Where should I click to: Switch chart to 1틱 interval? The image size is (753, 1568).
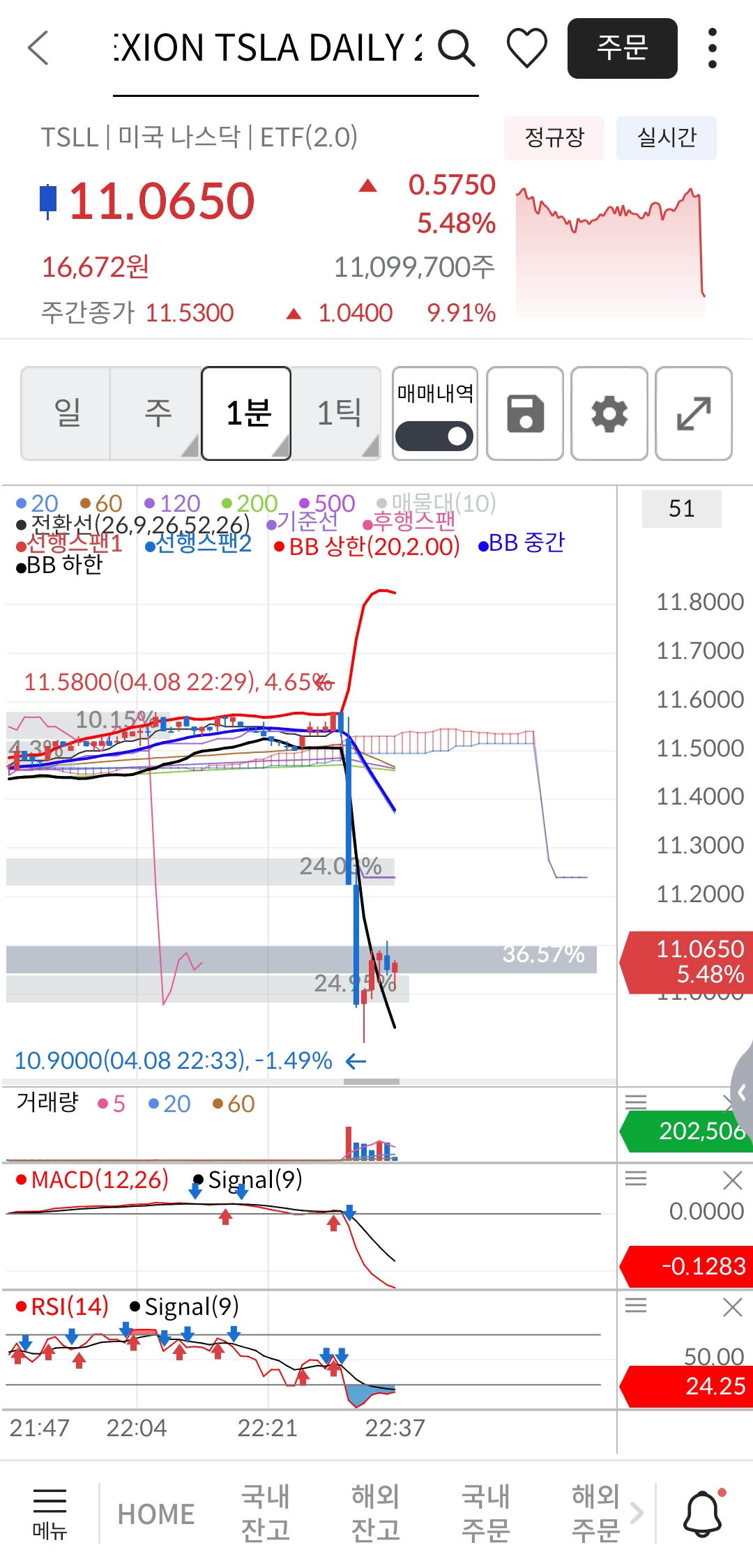337,413
